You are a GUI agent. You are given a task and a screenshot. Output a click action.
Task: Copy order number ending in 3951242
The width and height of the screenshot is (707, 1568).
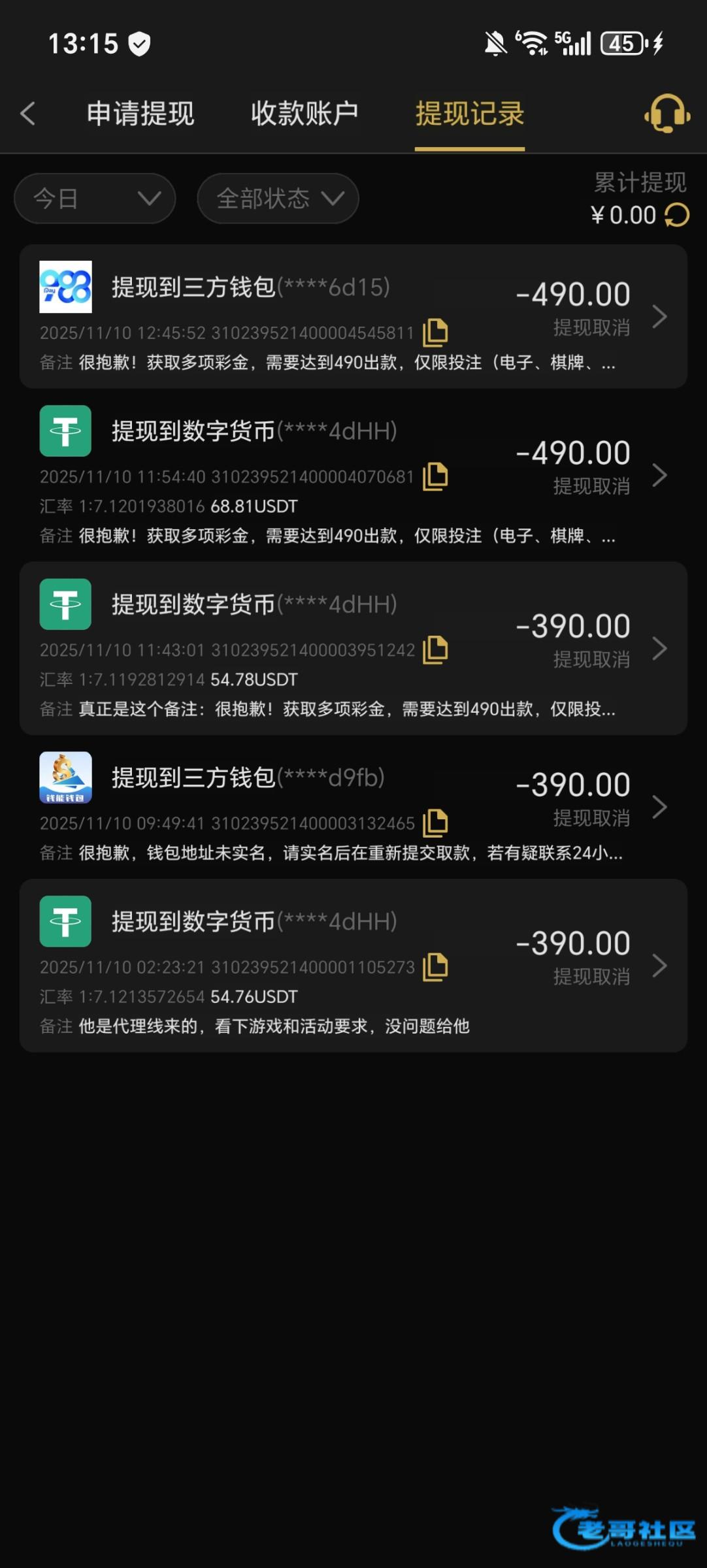[x=435, y=649]
